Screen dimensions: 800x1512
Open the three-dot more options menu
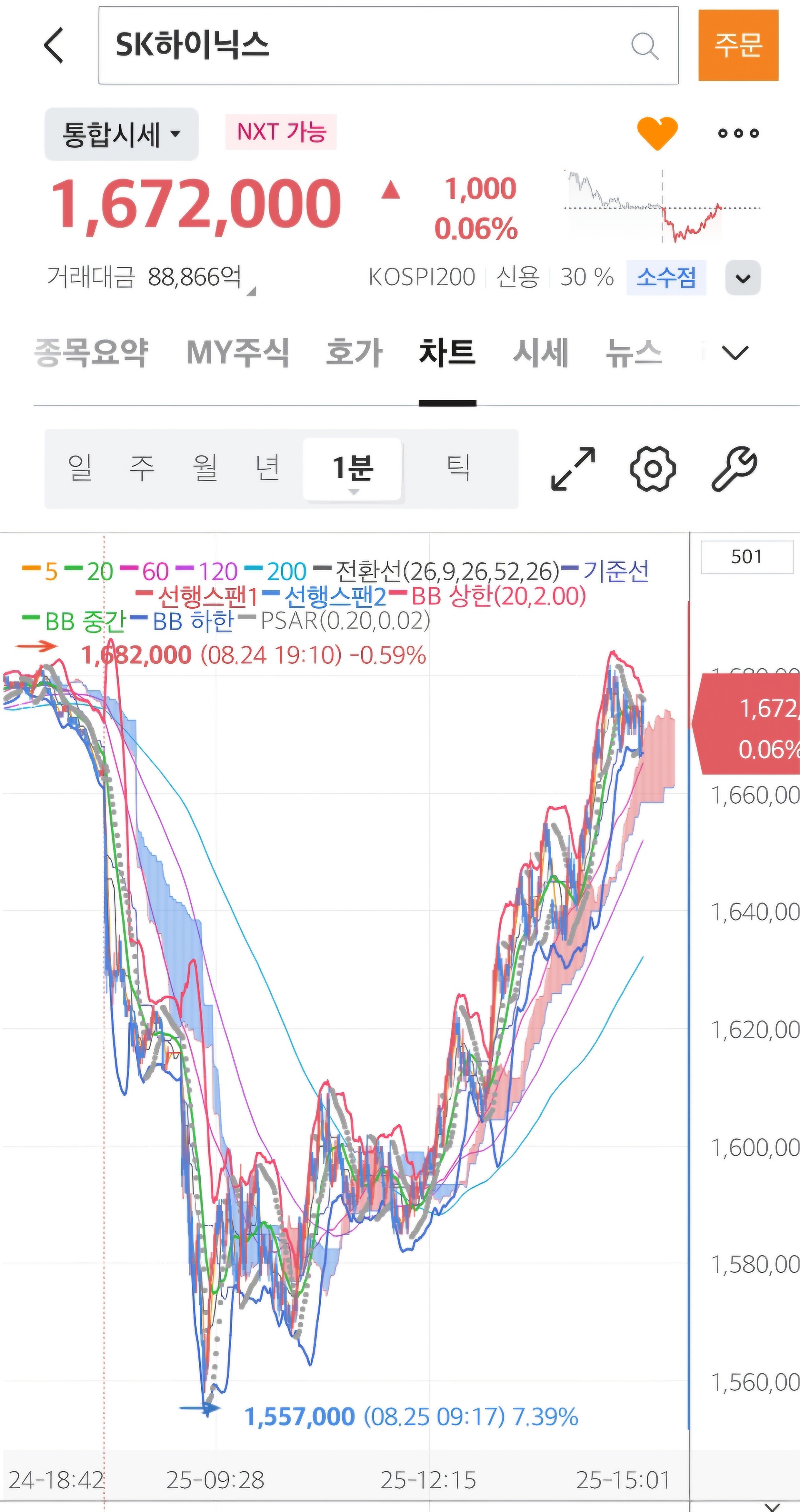[x=738, y=133]
